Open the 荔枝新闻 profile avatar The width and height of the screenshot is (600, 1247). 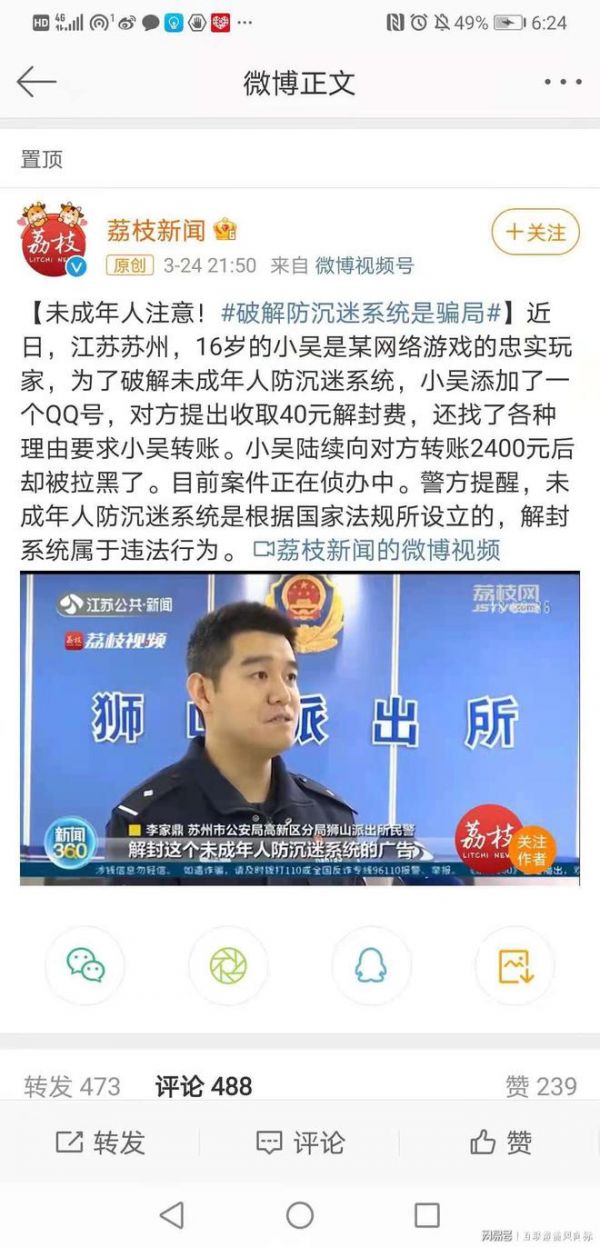54,236
